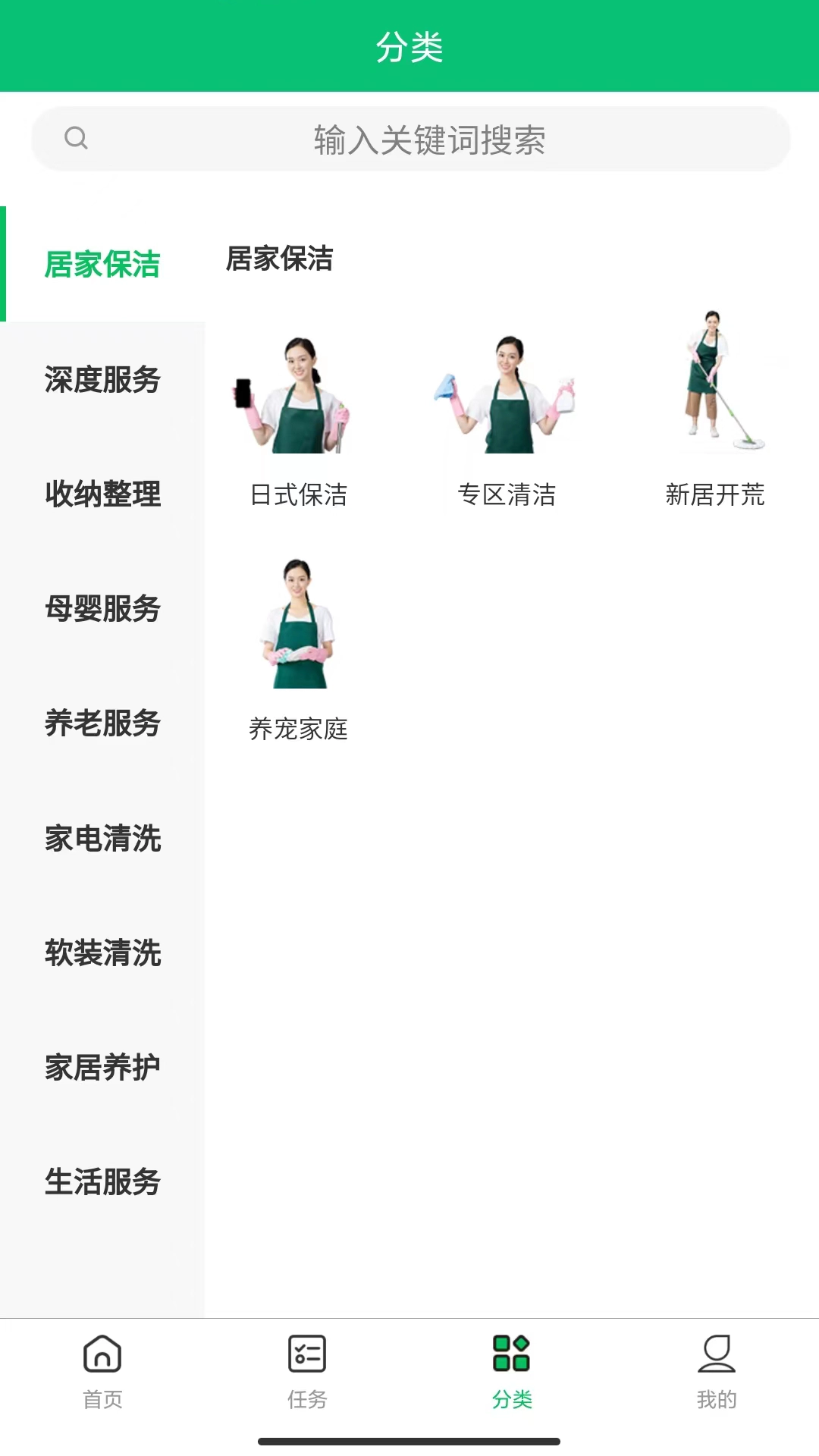Screen dimensions: 819x1456
Task: Open the 生活服务 category
Action: 102,1181
